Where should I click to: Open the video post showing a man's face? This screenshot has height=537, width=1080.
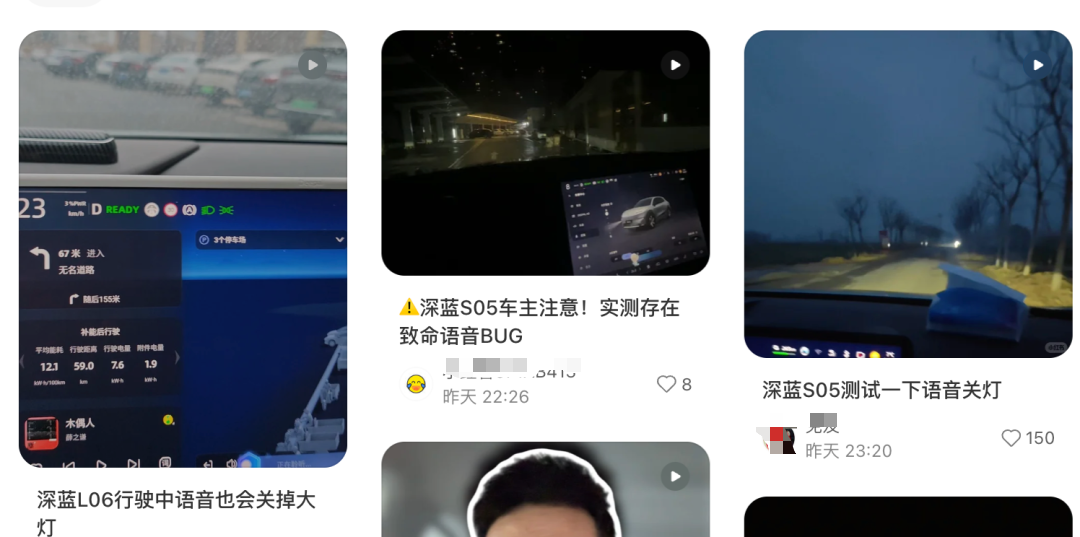545,490
